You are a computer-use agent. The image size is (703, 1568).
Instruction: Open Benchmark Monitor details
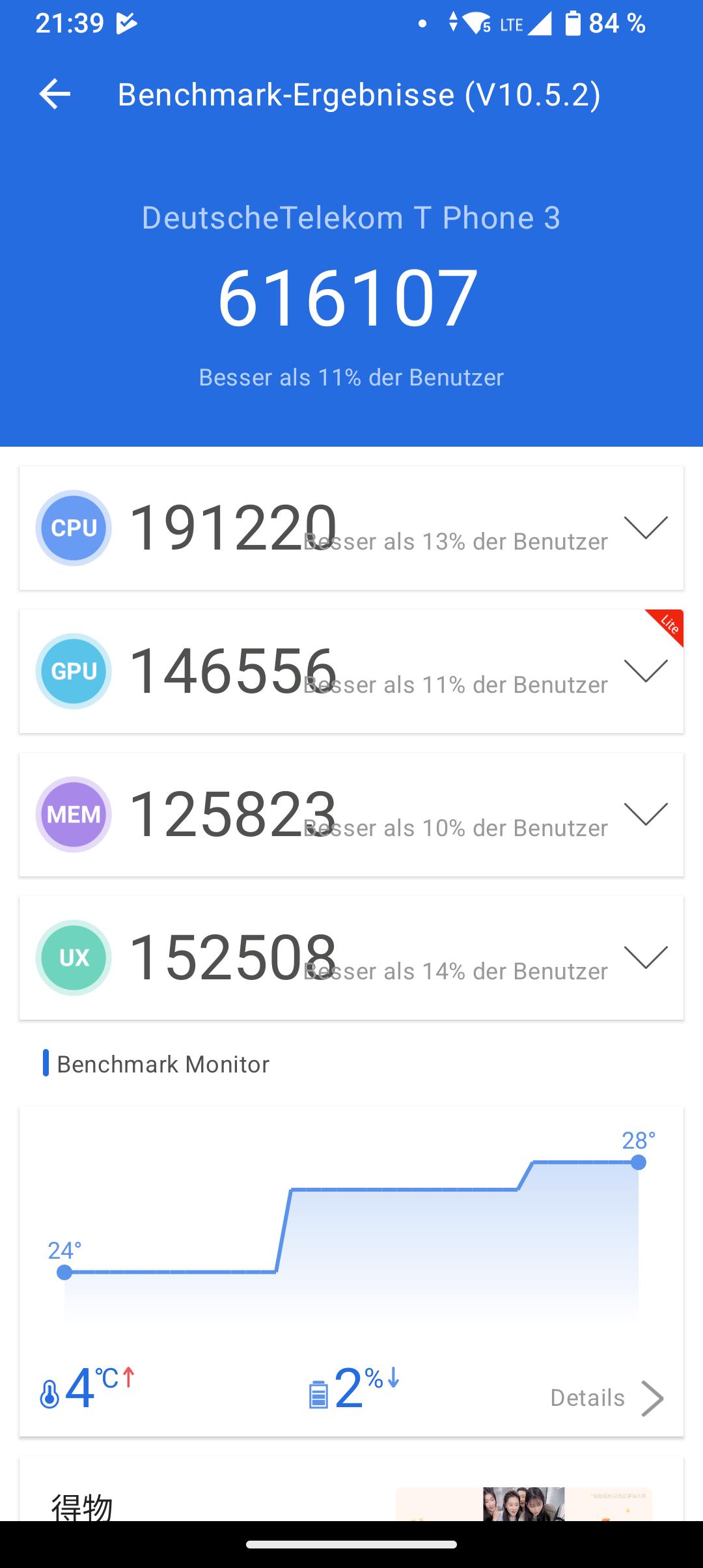[x=606, y=1397]
